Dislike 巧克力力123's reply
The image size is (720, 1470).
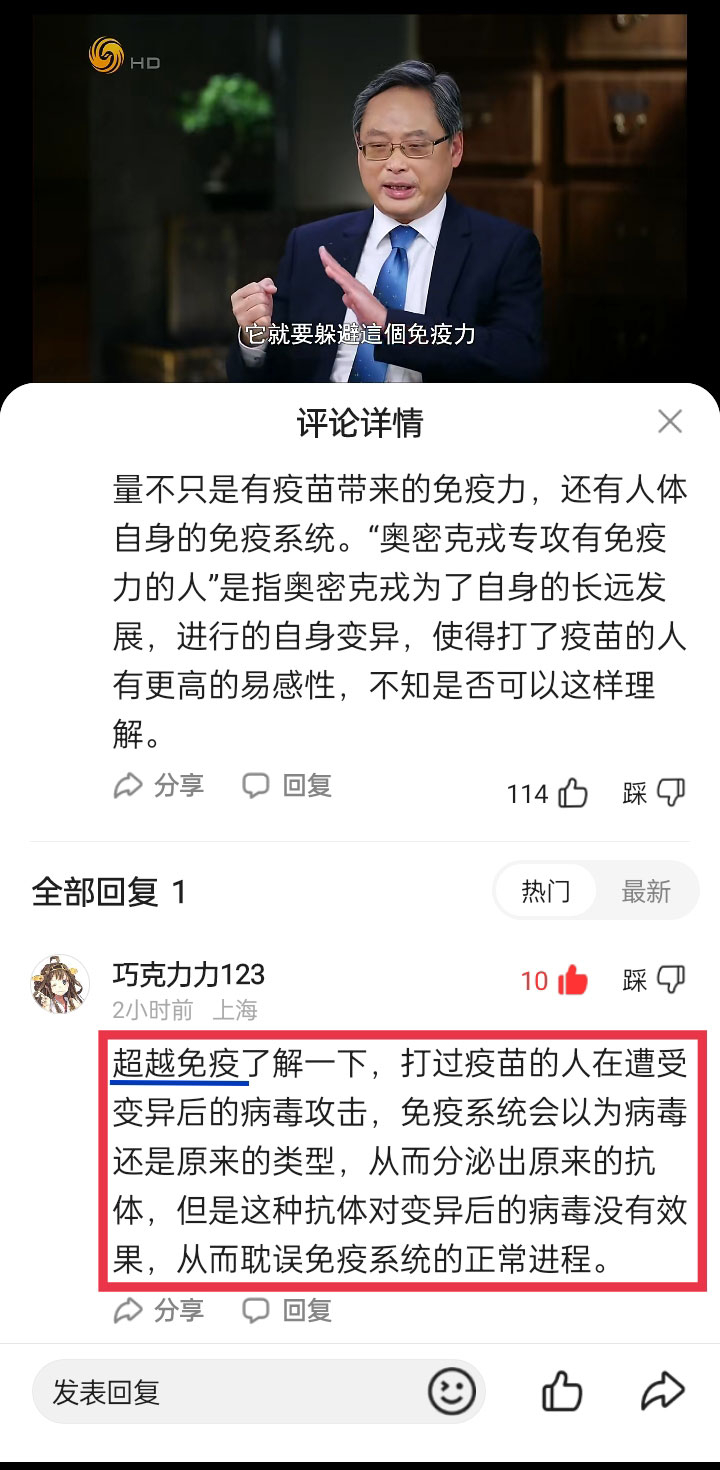(x=669, y=981)
